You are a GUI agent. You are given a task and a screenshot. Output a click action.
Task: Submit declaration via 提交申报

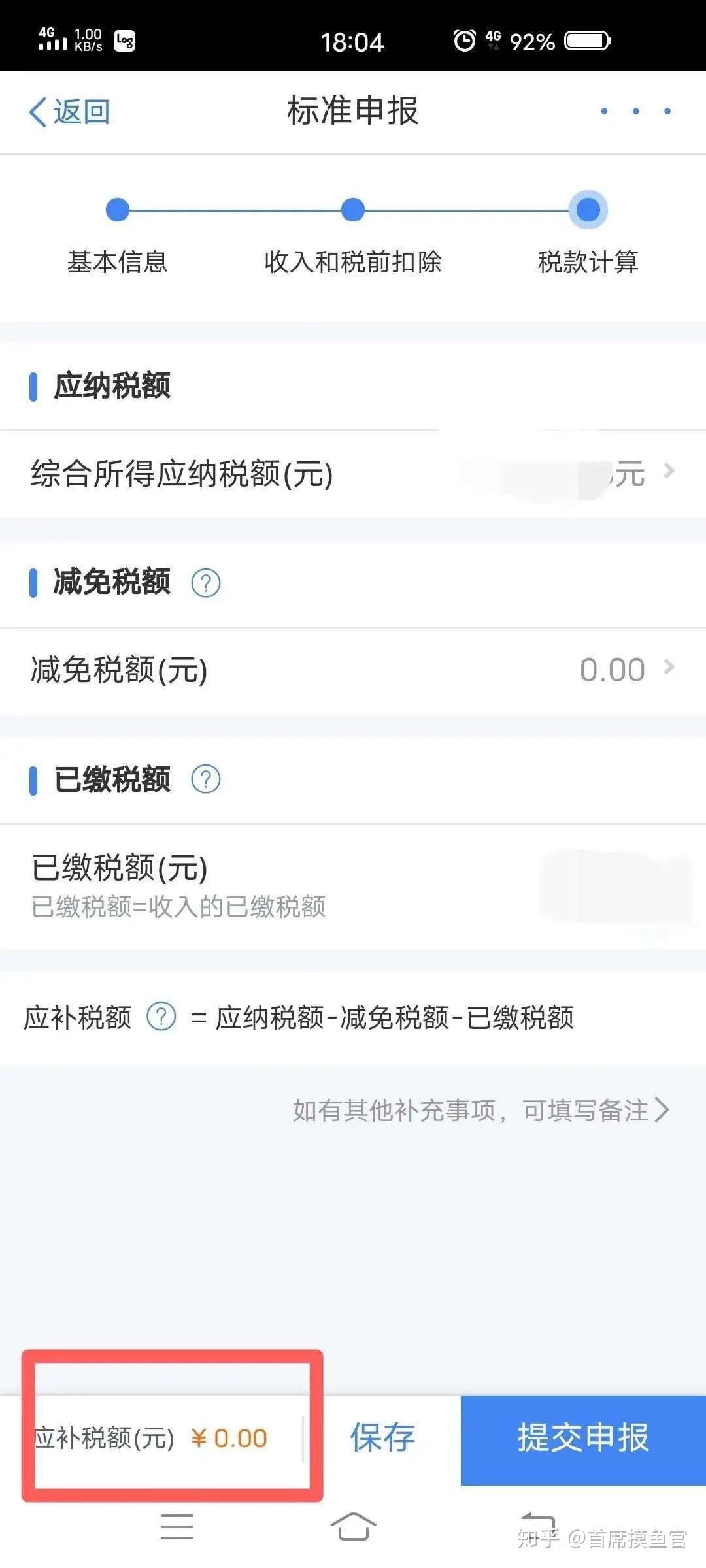(583, 1438)
